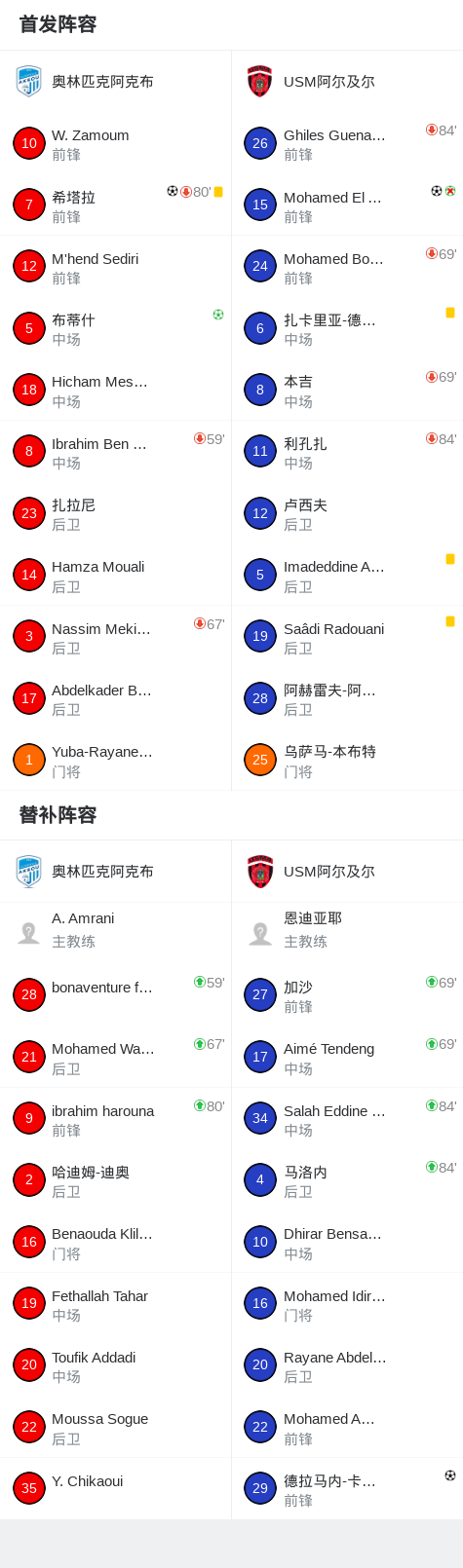
Task: Open 布蒂什 midfielder row
Action: click(x=115, y=328)
